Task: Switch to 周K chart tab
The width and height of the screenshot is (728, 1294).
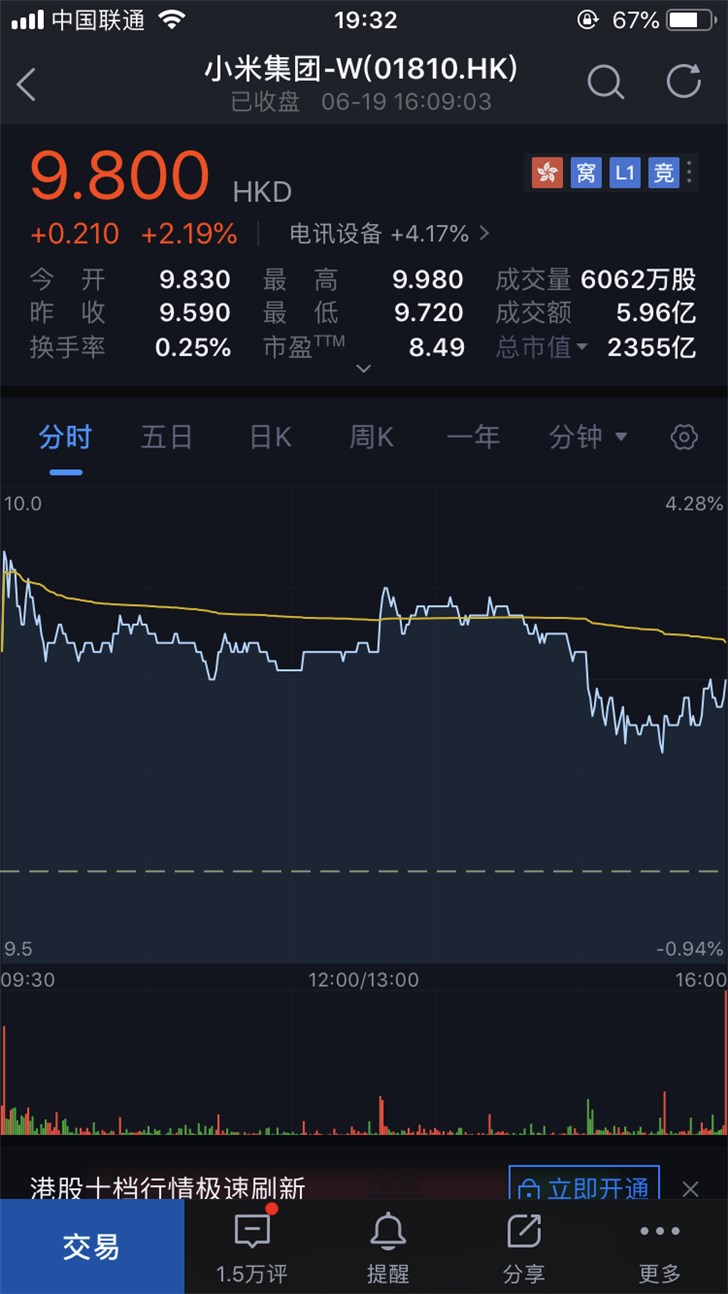Action: coord(371,437)
